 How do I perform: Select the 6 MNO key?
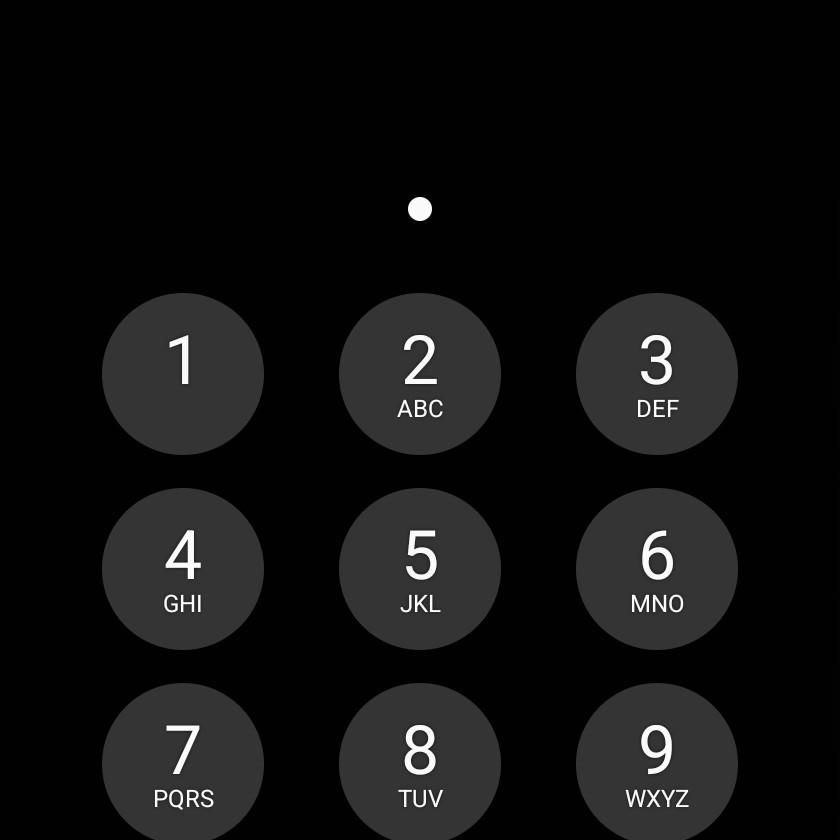(657, 569)
